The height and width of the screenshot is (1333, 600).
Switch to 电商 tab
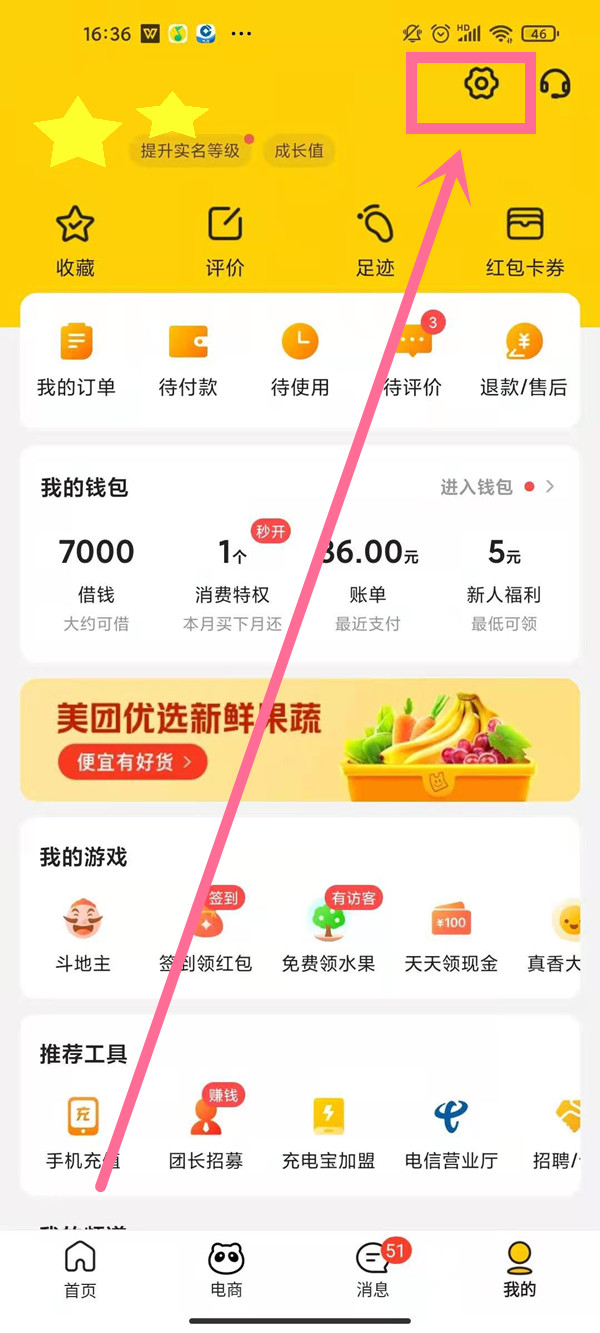coord(226,1269)
